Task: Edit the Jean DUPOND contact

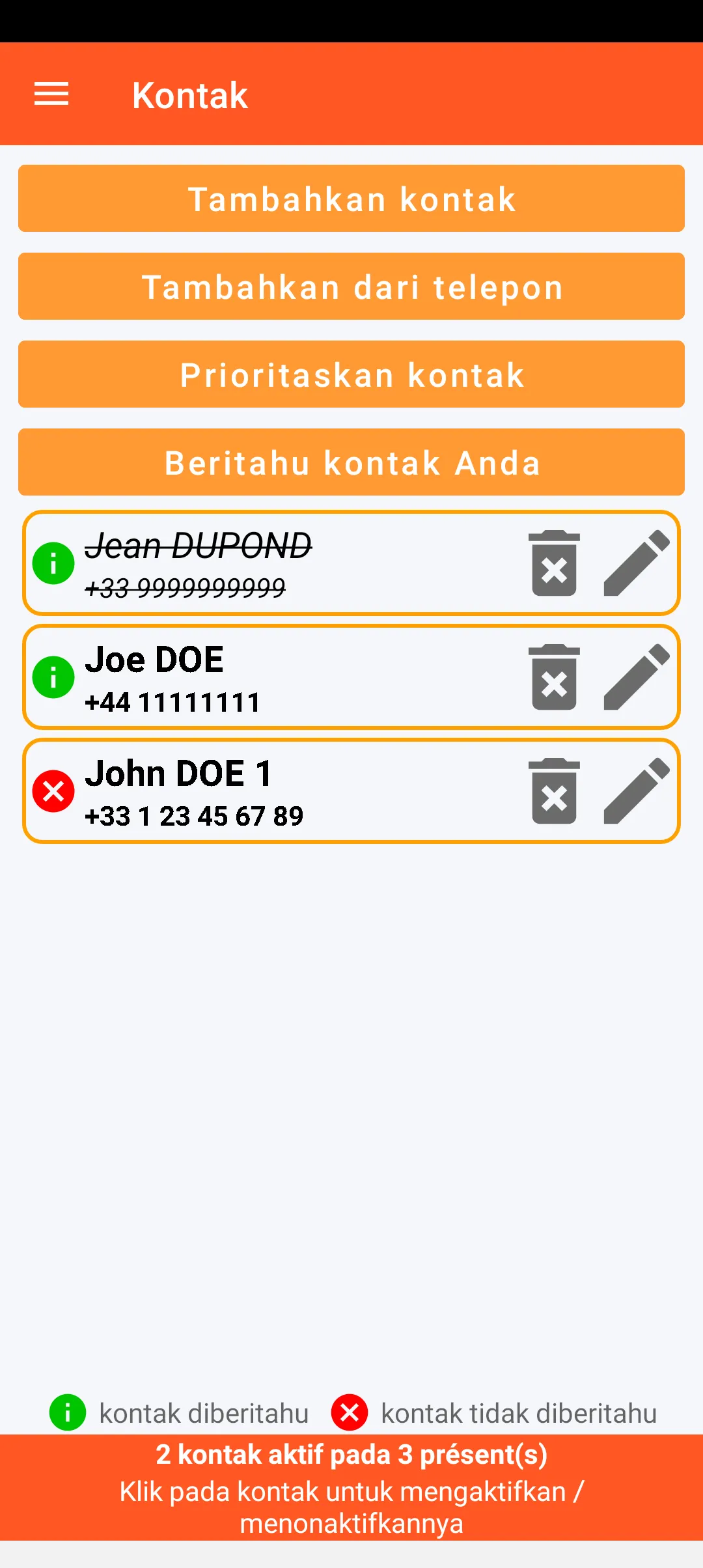Action: point(636,563)
